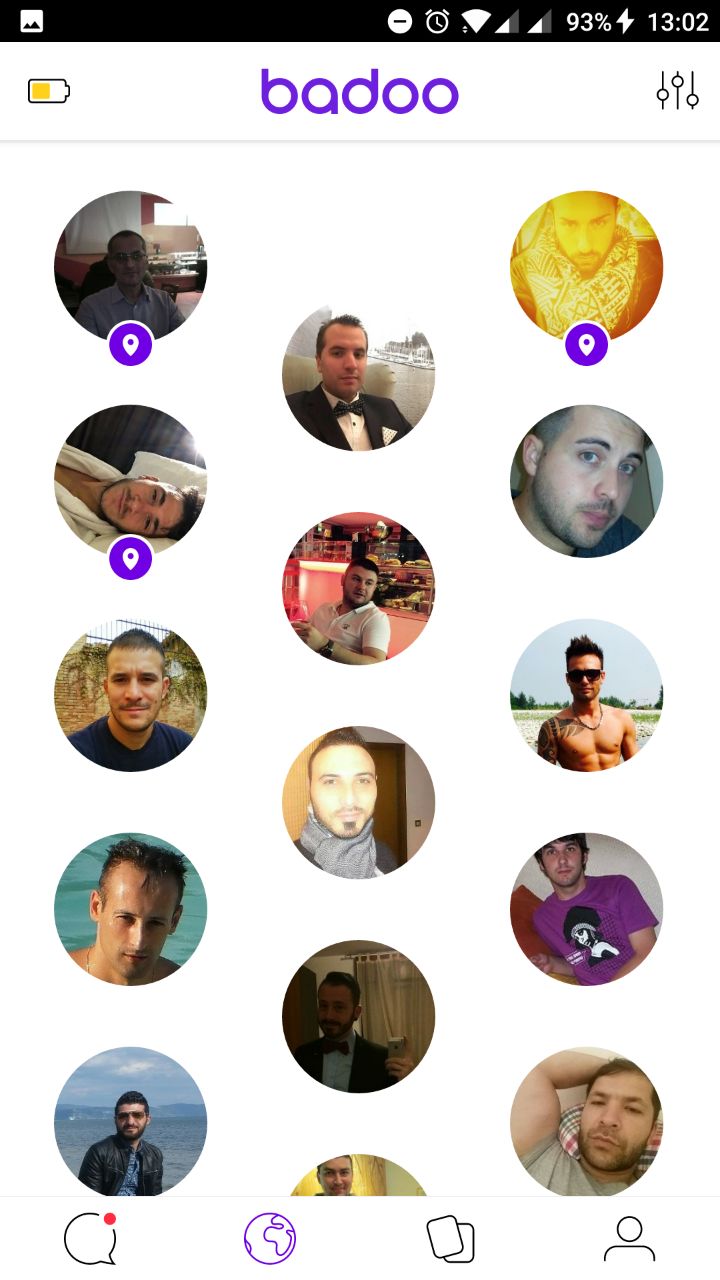View mirror selfie in bow tie profile

[x=358, y=1016]
